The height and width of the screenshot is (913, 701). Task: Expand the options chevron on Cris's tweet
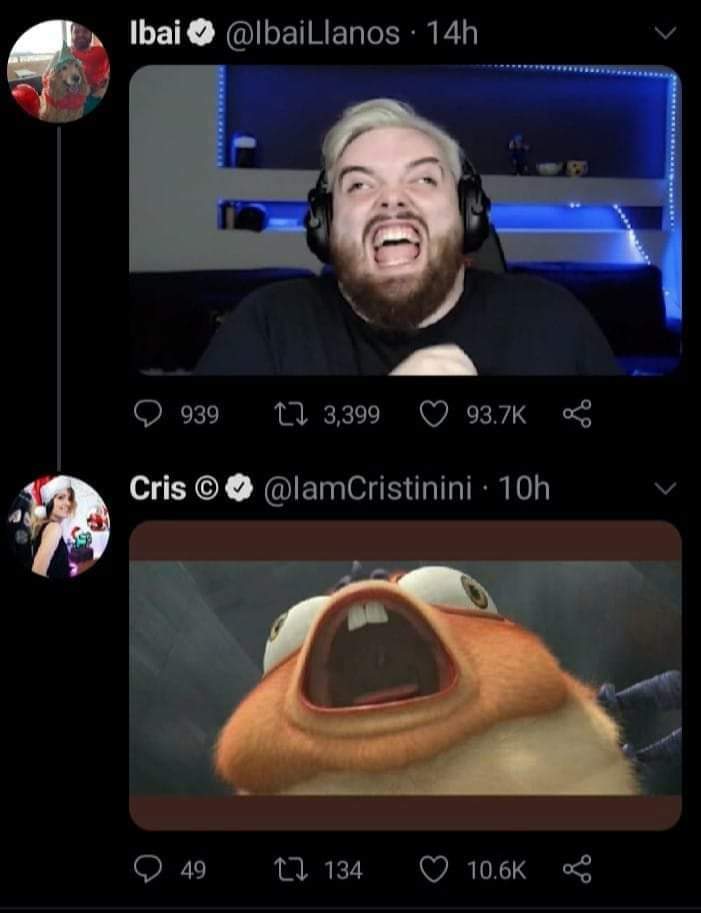pos(664,489)
